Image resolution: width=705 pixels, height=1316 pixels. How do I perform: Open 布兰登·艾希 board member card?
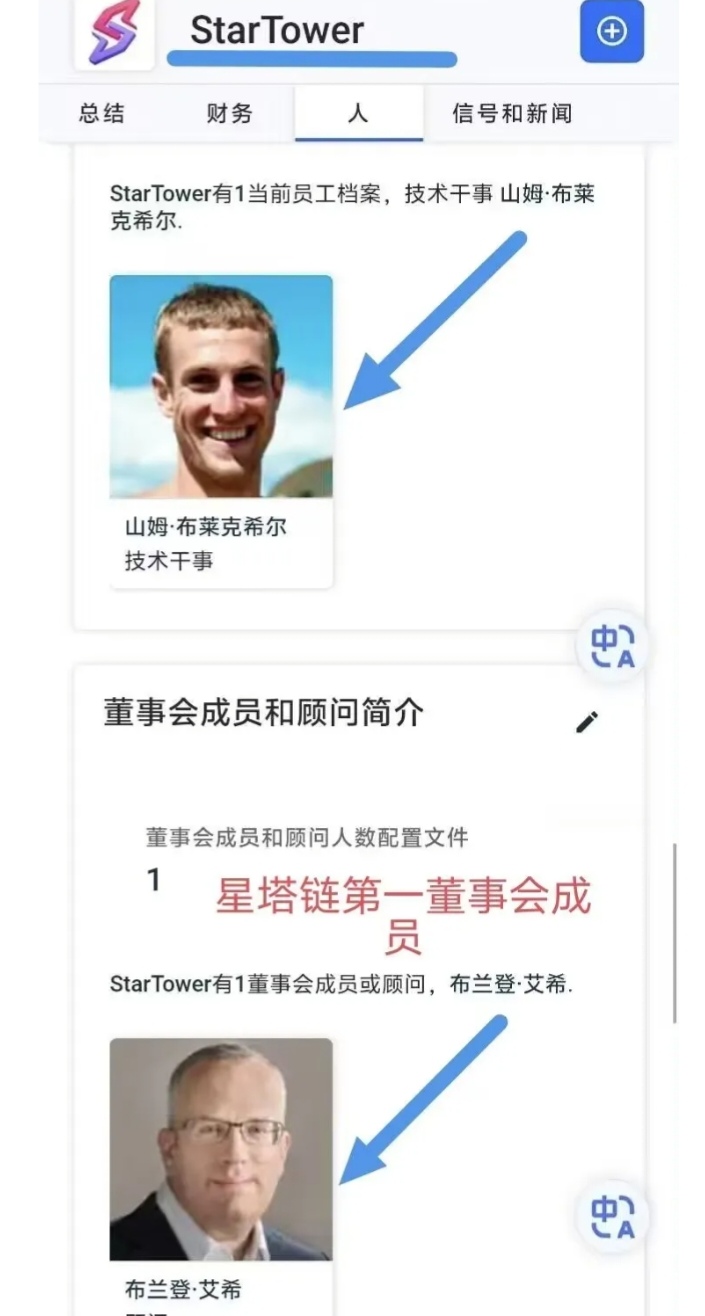221,1176
